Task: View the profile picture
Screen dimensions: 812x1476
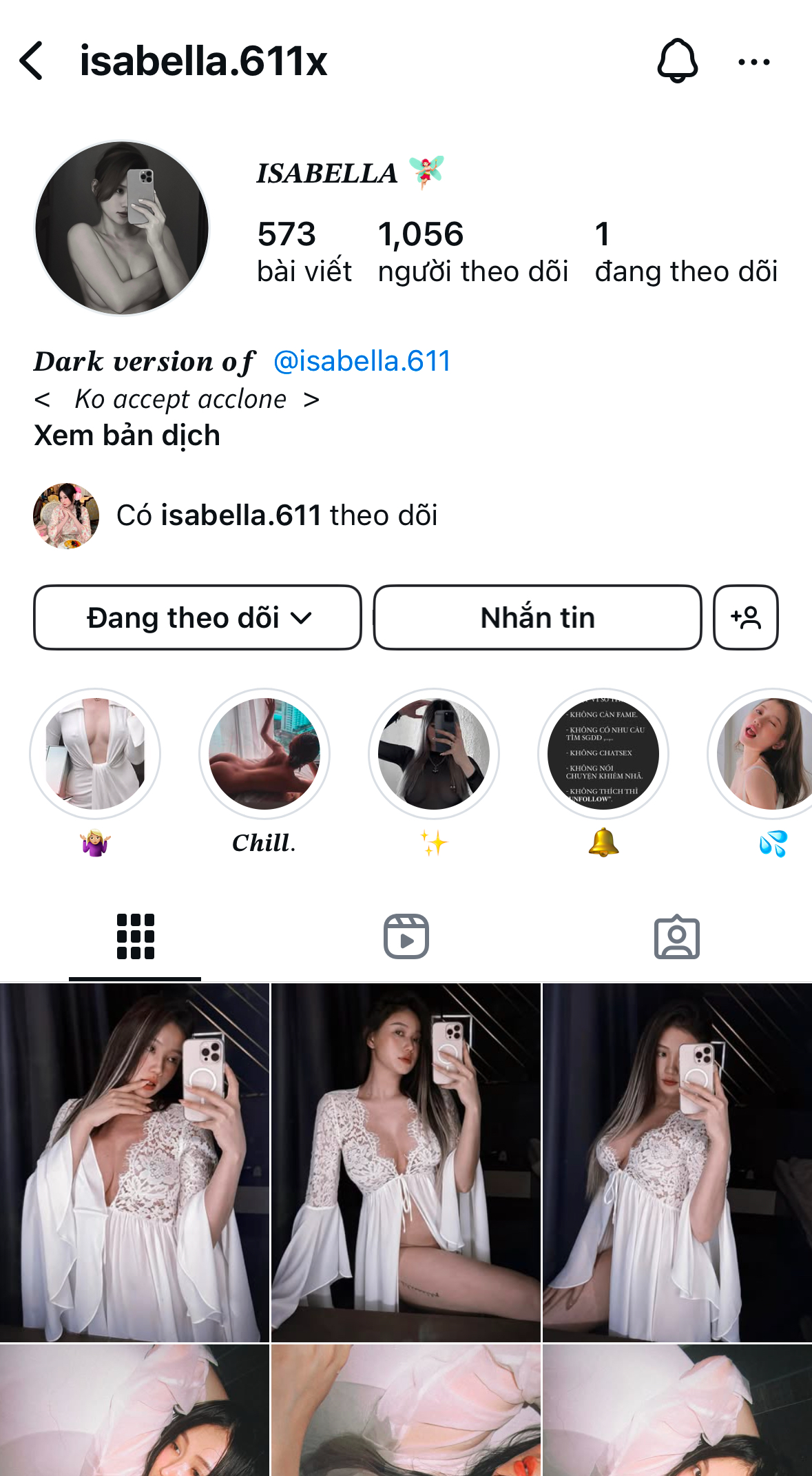Action: (x=122, y=228)
